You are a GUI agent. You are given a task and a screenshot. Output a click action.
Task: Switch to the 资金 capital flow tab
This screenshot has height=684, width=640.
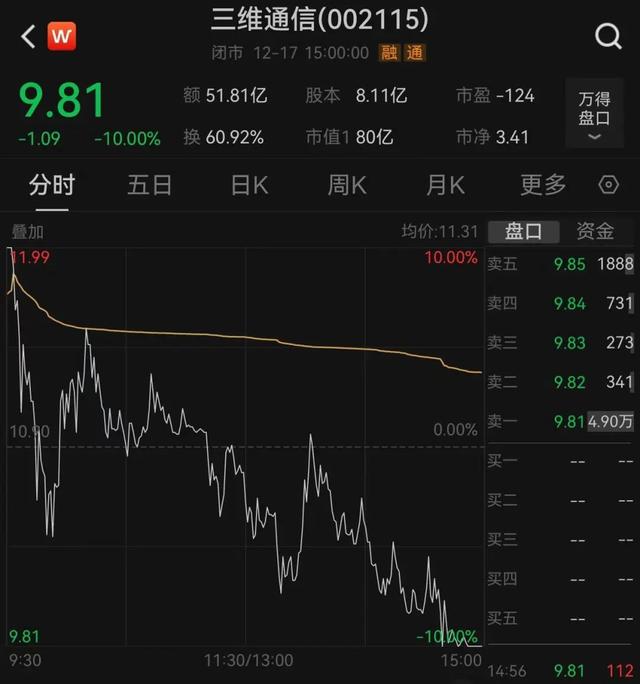(596, 232)
